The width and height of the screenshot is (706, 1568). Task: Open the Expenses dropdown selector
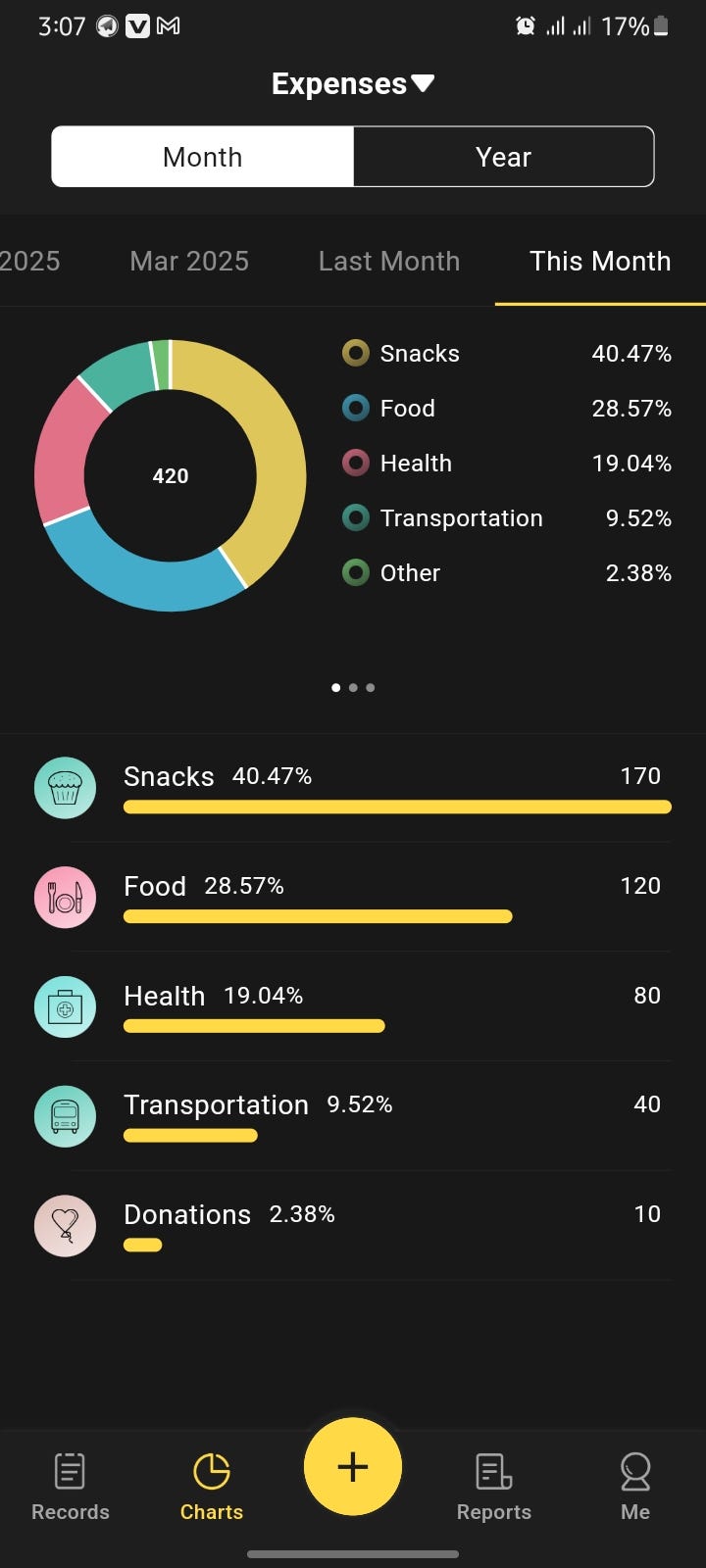pos(353,83)
